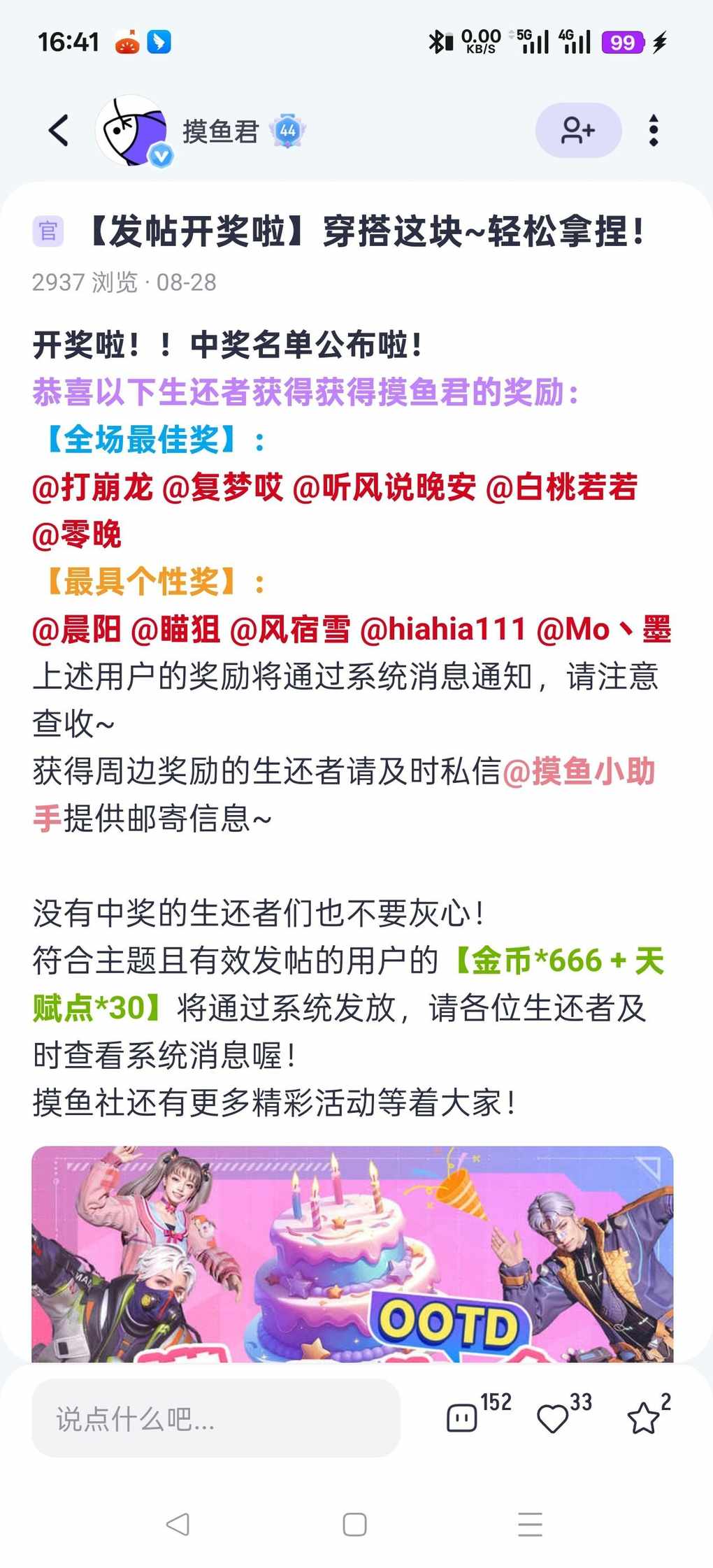Open mention @晨阳
The height and width of the screenshot is (1568, 713).
pos(77,629)
